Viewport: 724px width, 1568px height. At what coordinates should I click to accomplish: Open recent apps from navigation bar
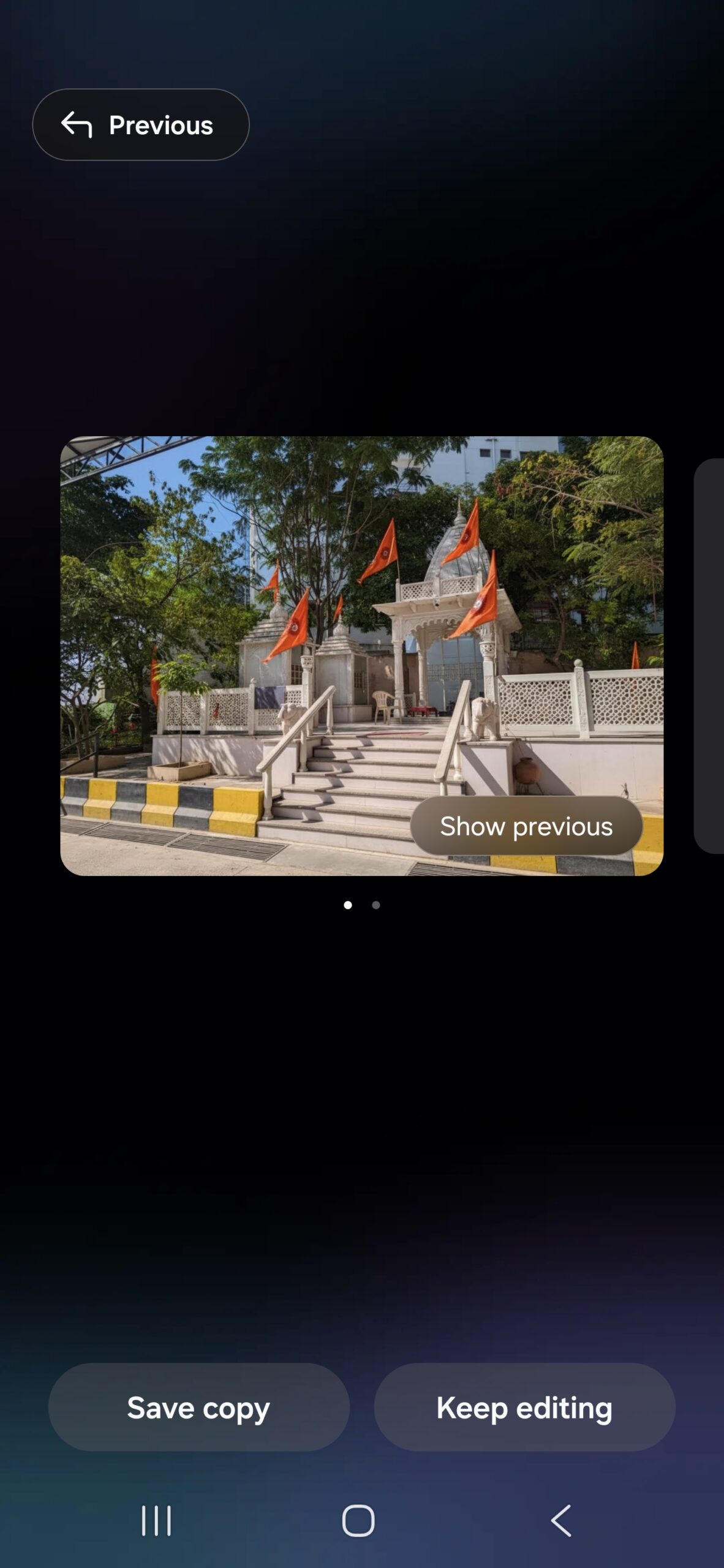(x=156, y=1520)
